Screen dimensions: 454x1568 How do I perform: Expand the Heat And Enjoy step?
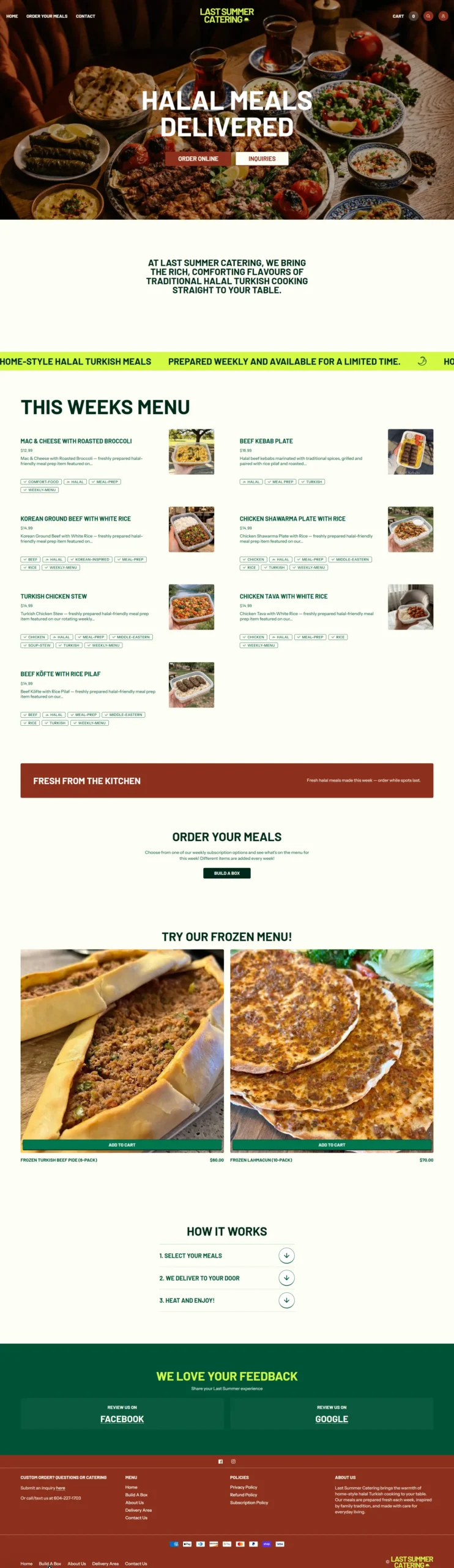click(x=286, y=1300)
